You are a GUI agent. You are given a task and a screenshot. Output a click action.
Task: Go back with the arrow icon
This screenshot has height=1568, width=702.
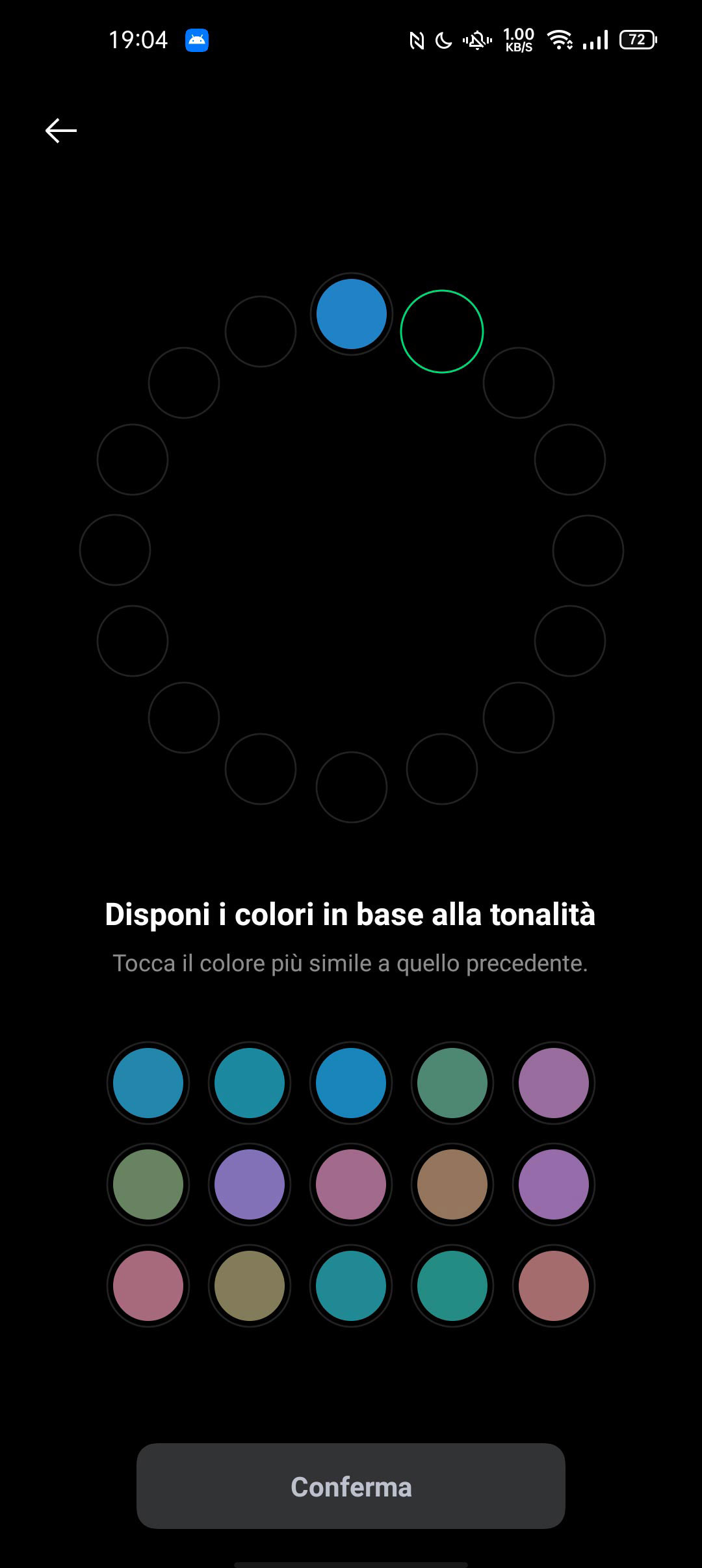[61, 131]
